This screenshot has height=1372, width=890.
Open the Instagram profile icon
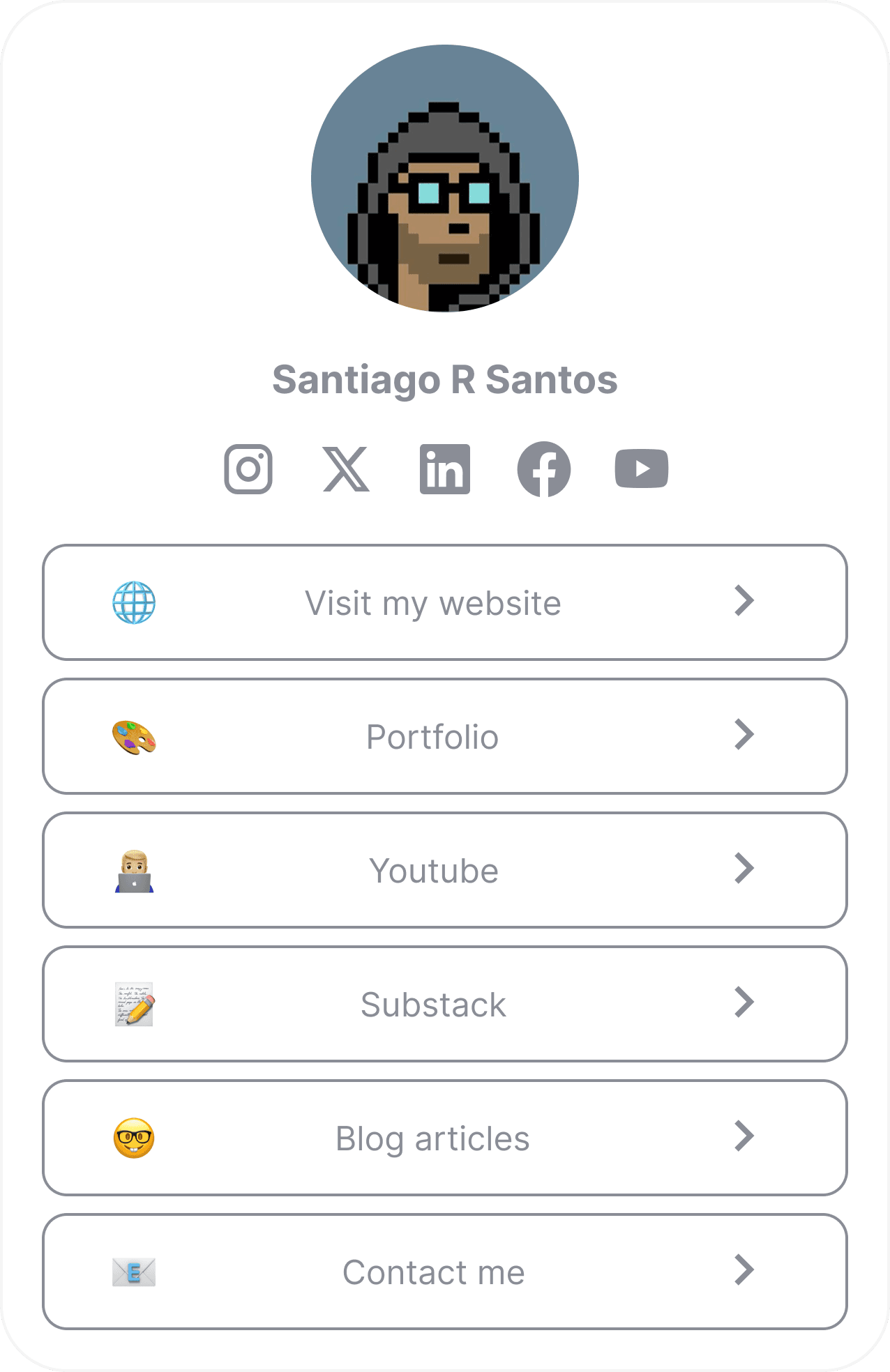pos(248,468)
